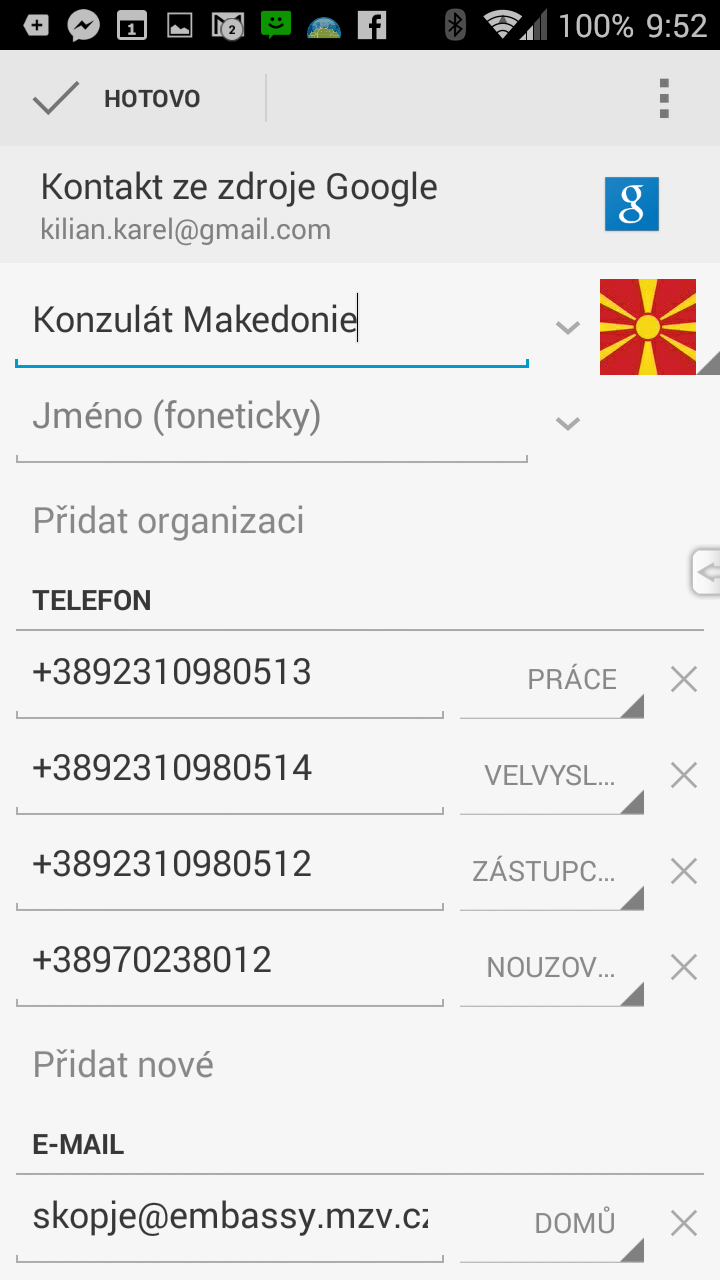
Task: Open the NOUZOV... phone type dropdown
Action: [552, 968]
